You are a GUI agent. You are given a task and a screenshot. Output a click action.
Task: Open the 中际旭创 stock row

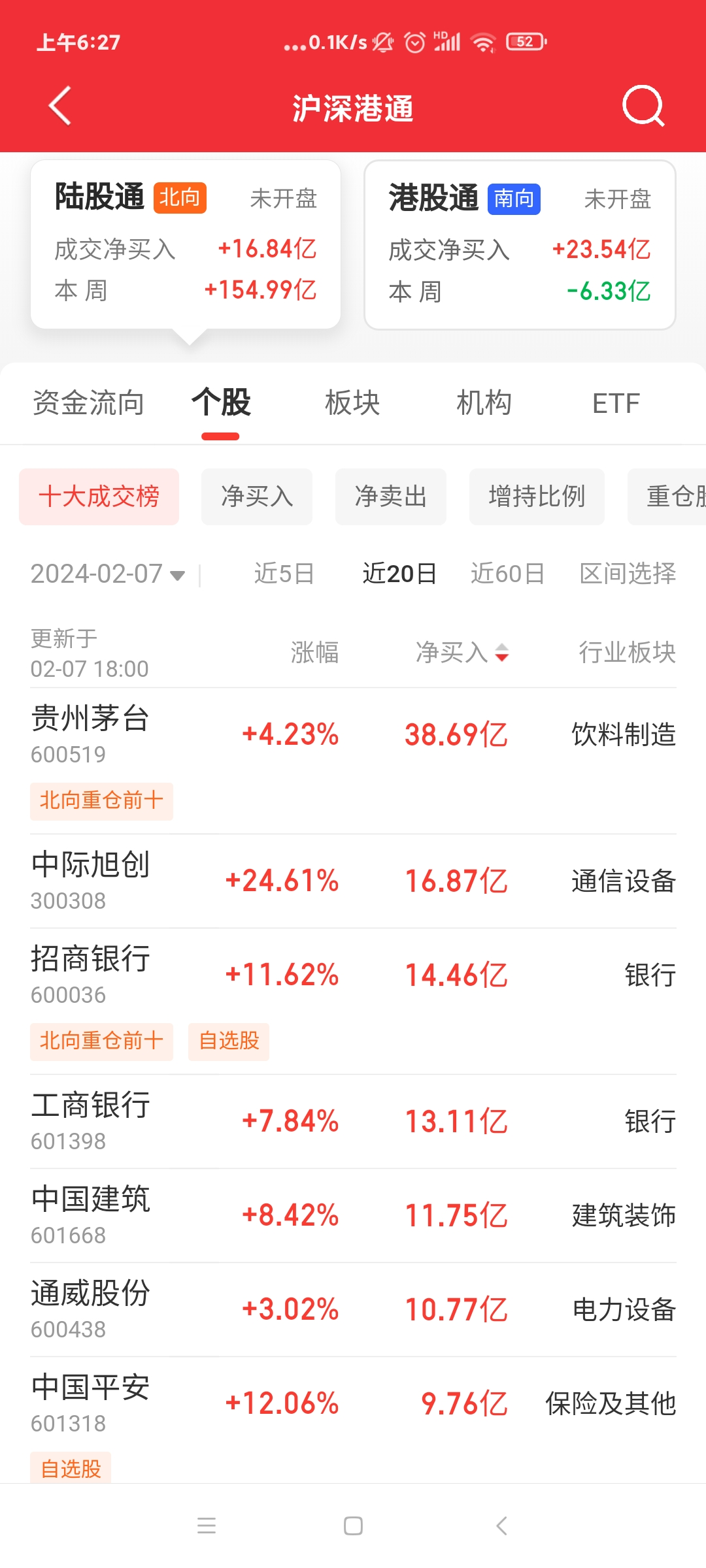[x=353, y=881]
